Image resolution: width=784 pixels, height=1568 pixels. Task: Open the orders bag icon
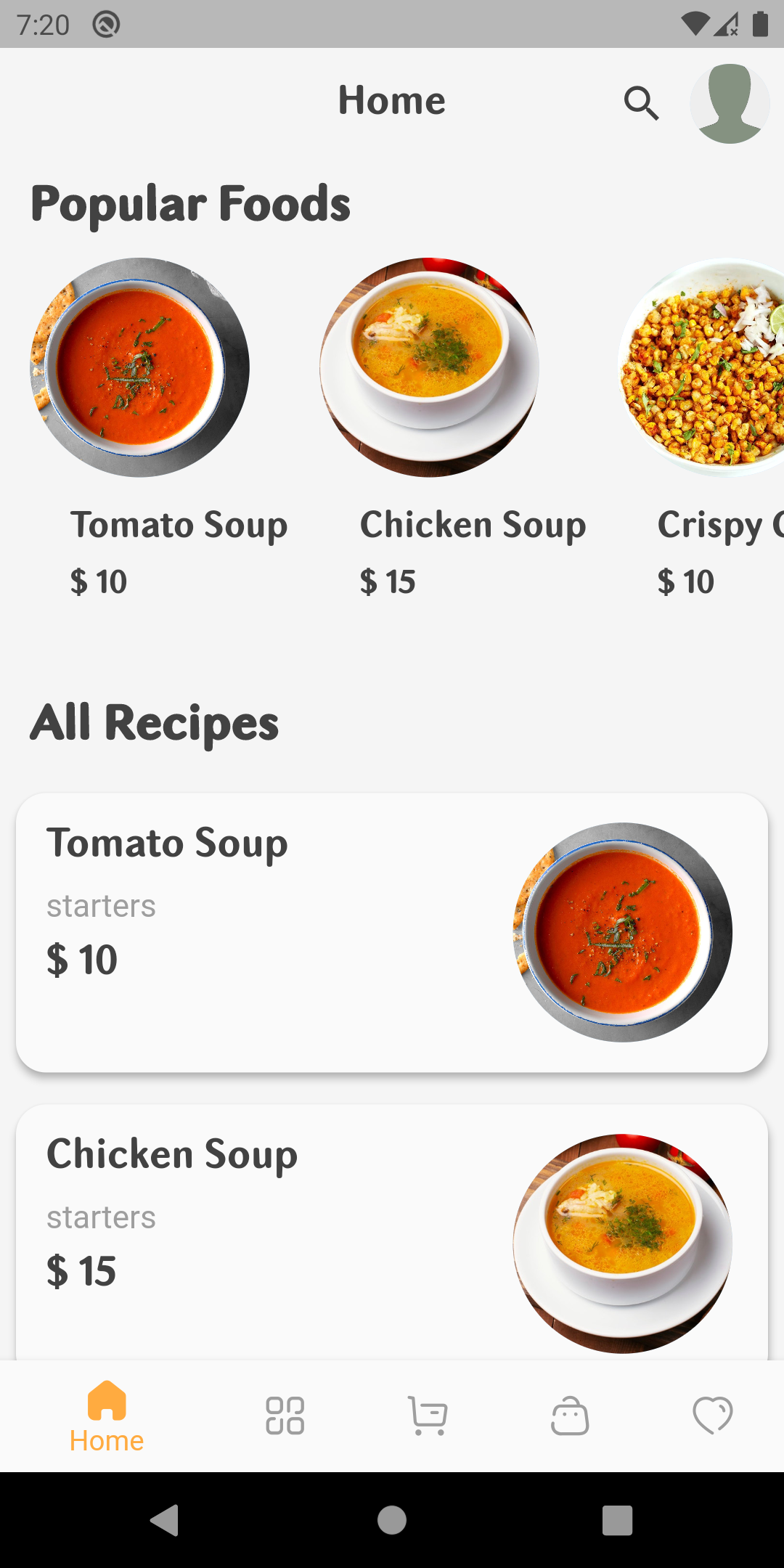(571, 1414)
